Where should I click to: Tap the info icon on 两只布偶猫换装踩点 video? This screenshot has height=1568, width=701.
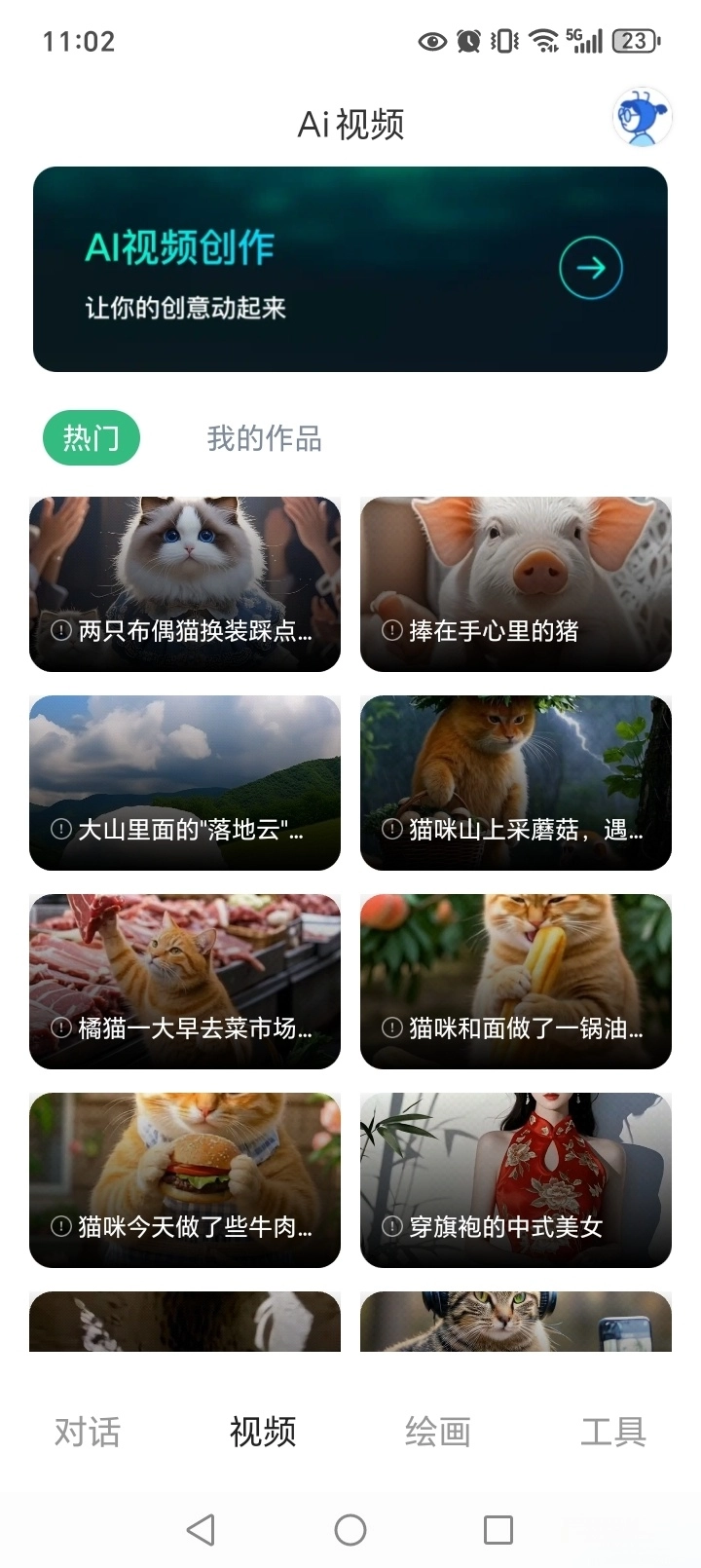click(x=59, y=631)
